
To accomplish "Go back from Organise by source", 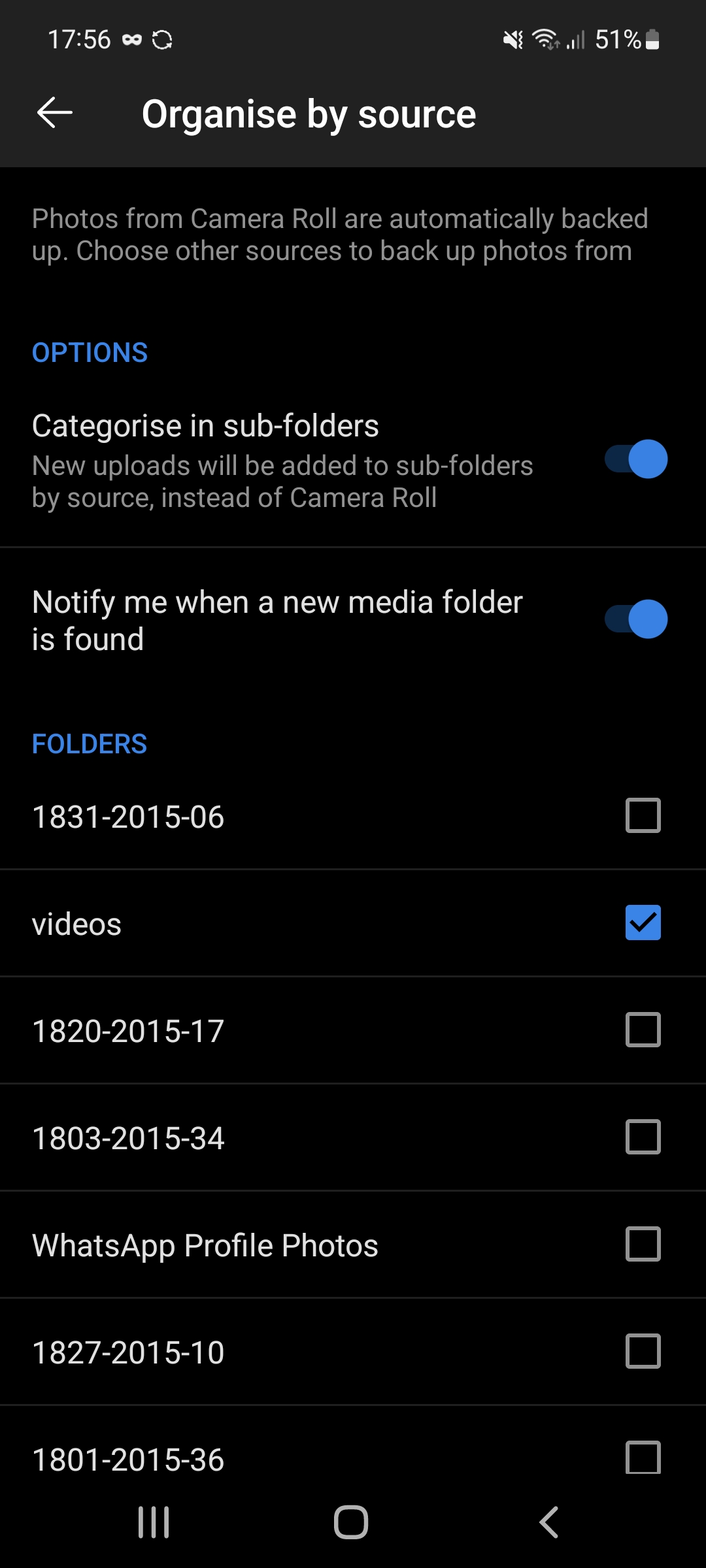I will 55,114.
